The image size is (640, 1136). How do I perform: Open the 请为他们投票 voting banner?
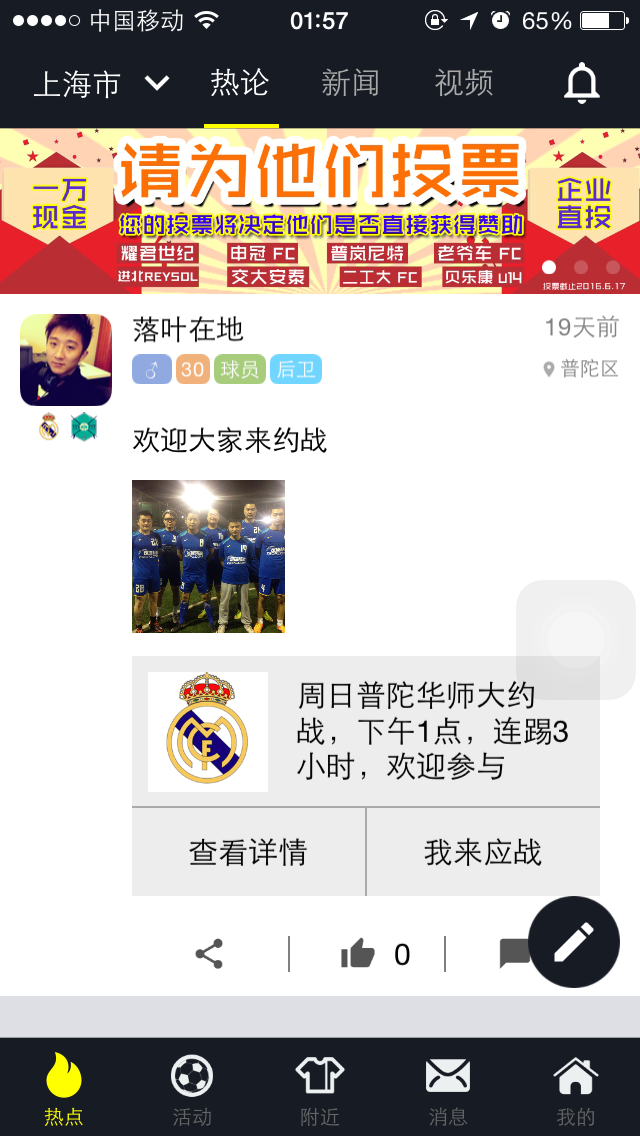coord(320,210)
